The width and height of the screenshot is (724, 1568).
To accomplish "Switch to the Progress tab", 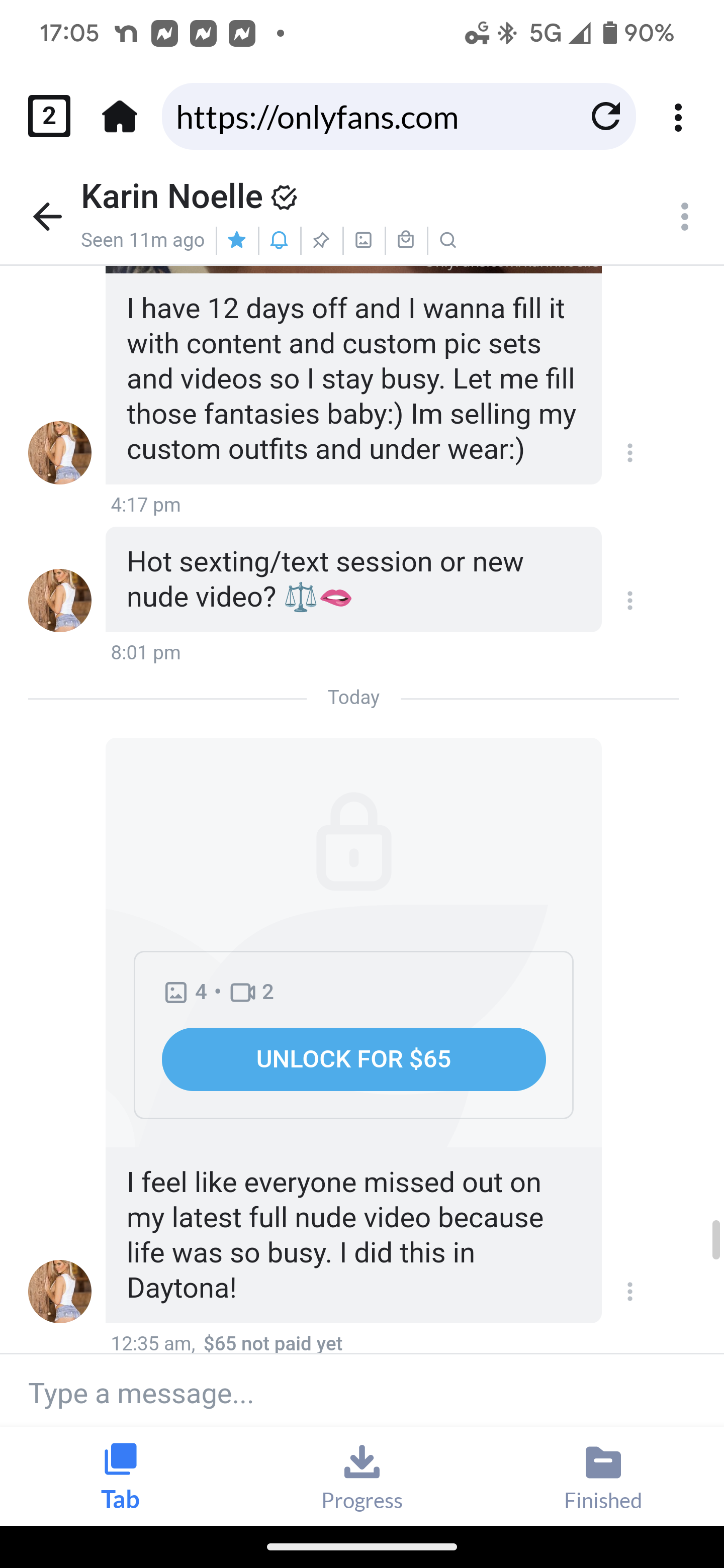I will (x=361, y=1477).
